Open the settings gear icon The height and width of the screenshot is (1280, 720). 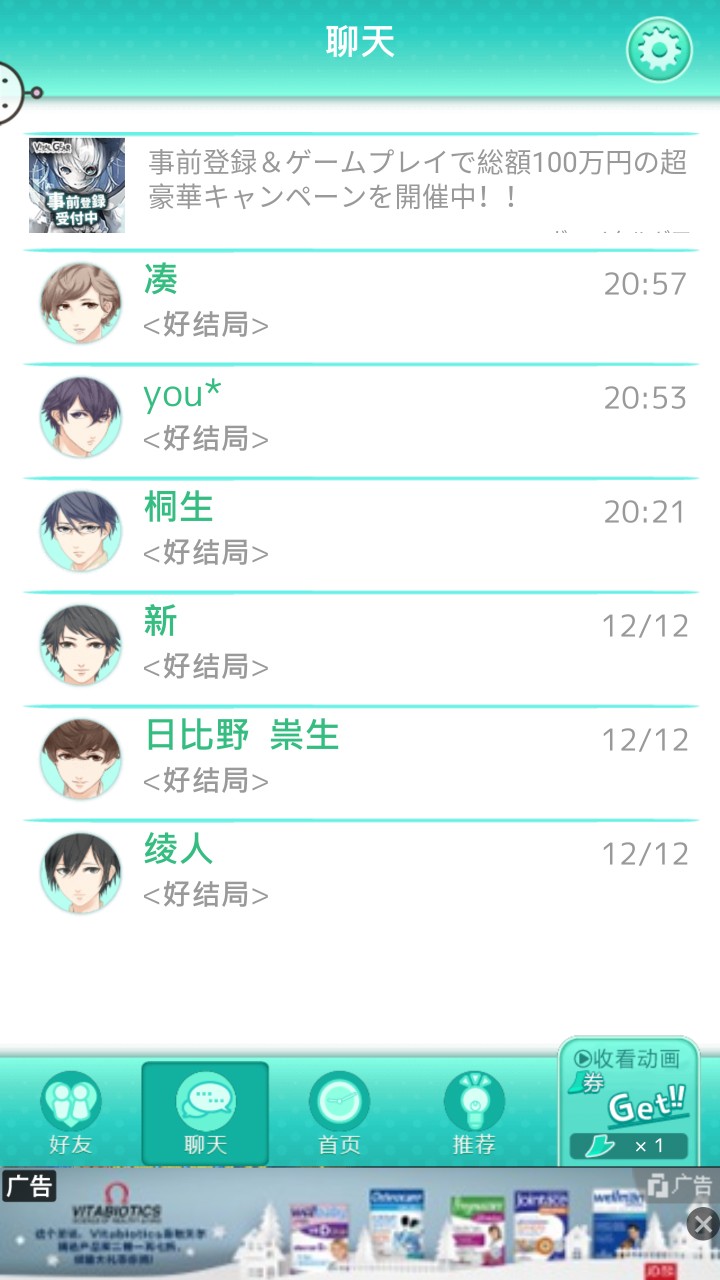659,50
